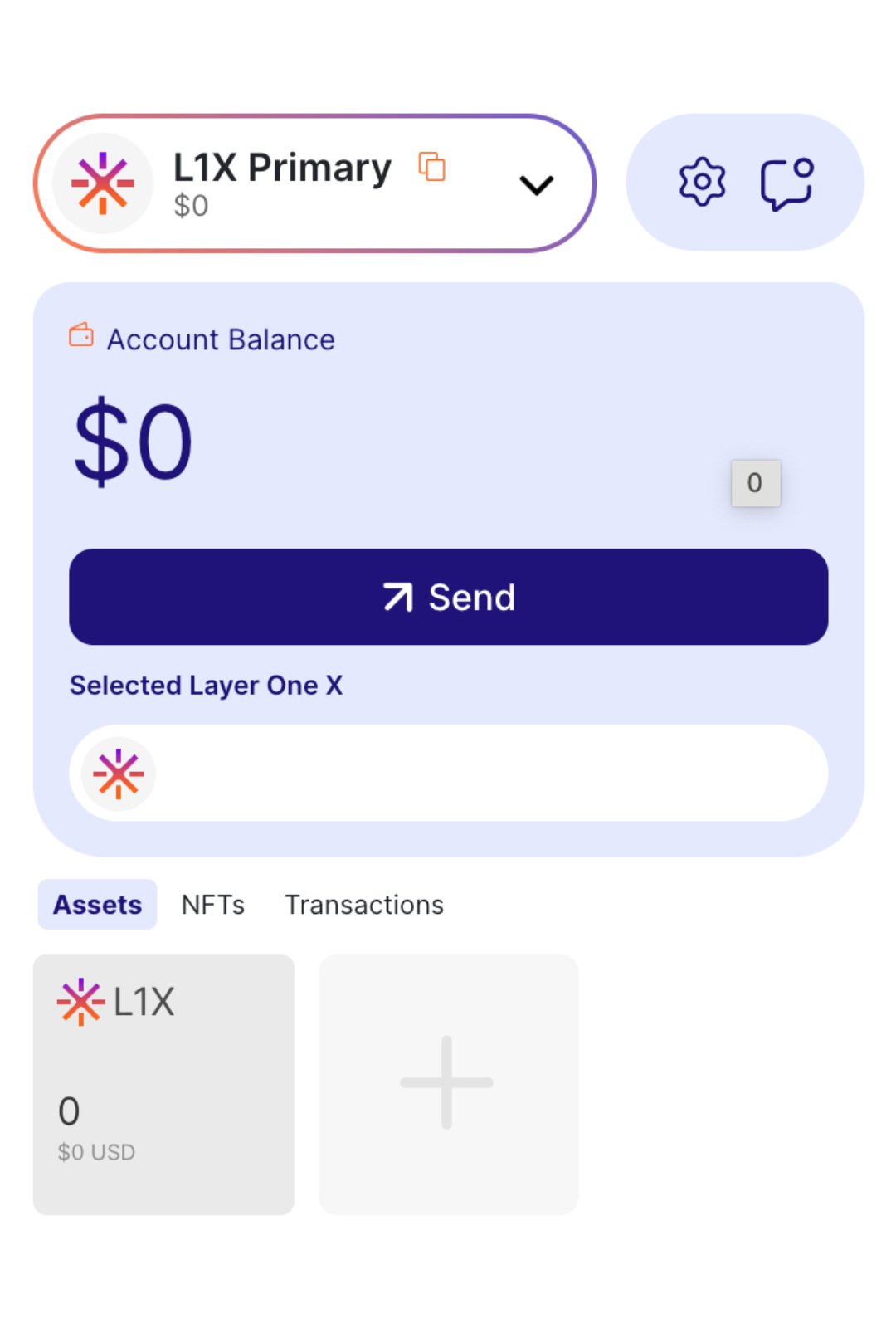The image size is (896, 1328).
Task: Add a new asset with plus tile
Action: point(448,1084)
